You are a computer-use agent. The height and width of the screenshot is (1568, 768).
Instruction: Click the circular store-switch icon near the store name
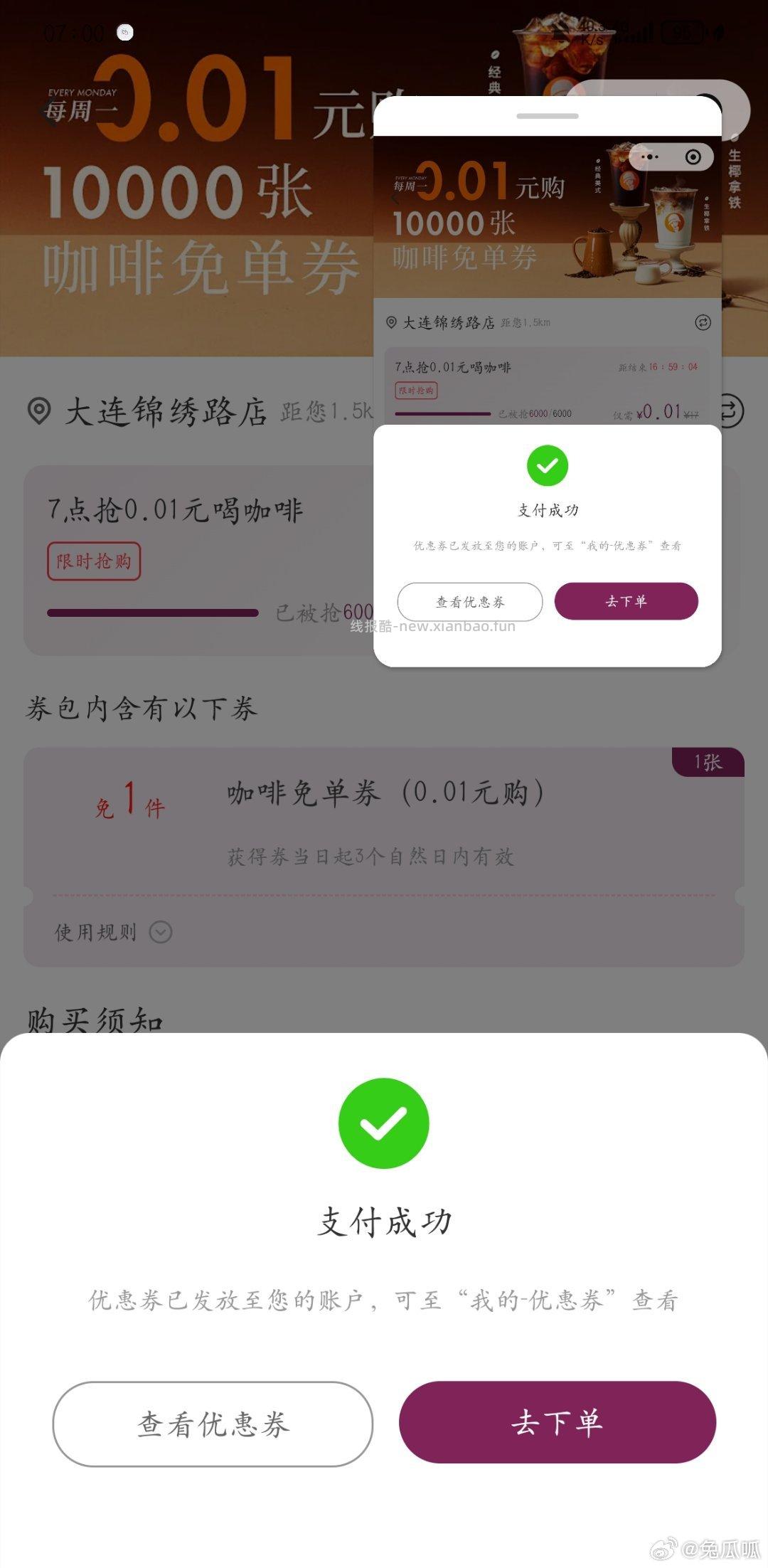(731, 409)
